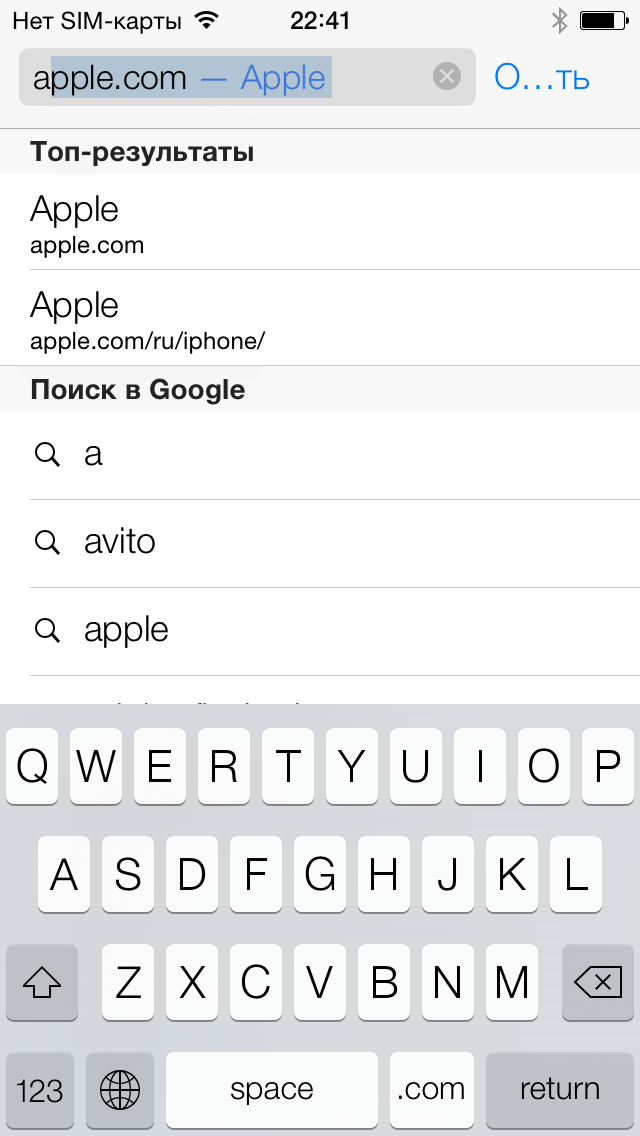Tap the space bar
This screenshot has width=640, height=1136.
pos(272,1089)
